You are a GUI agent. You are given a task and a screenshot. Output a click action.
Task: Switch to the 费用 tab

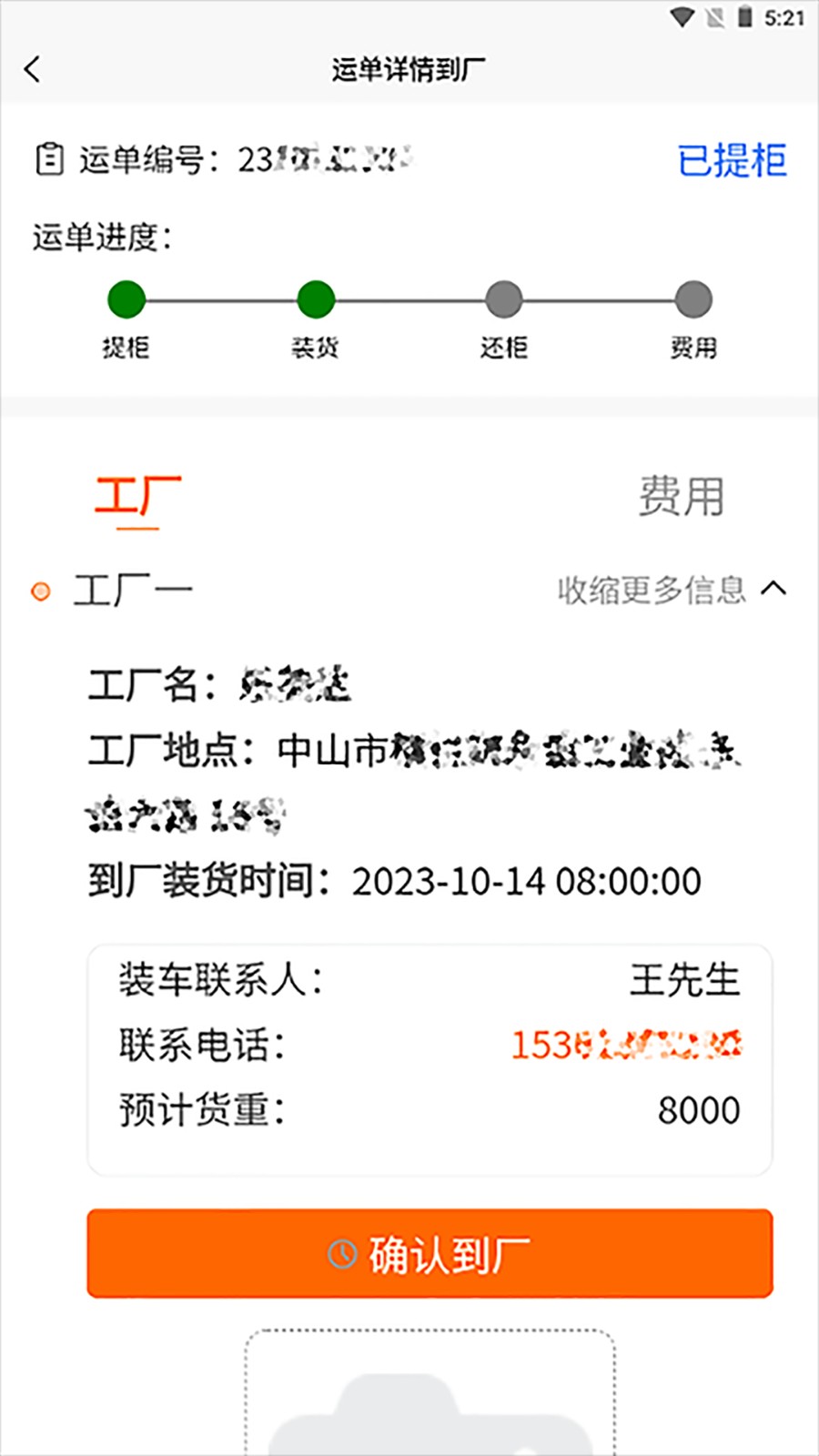(683, 494)
